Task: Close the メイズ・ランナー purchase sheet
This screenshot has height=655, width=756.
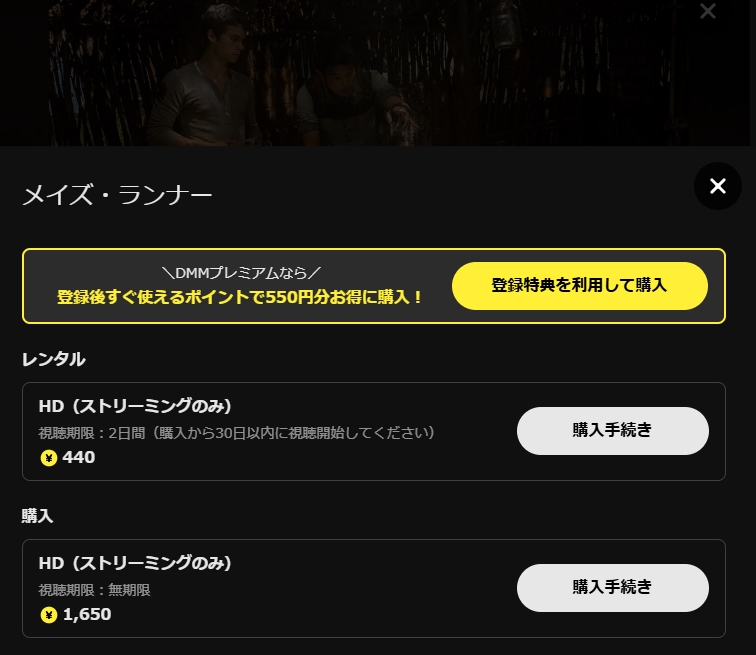Action: coord(717,186)
